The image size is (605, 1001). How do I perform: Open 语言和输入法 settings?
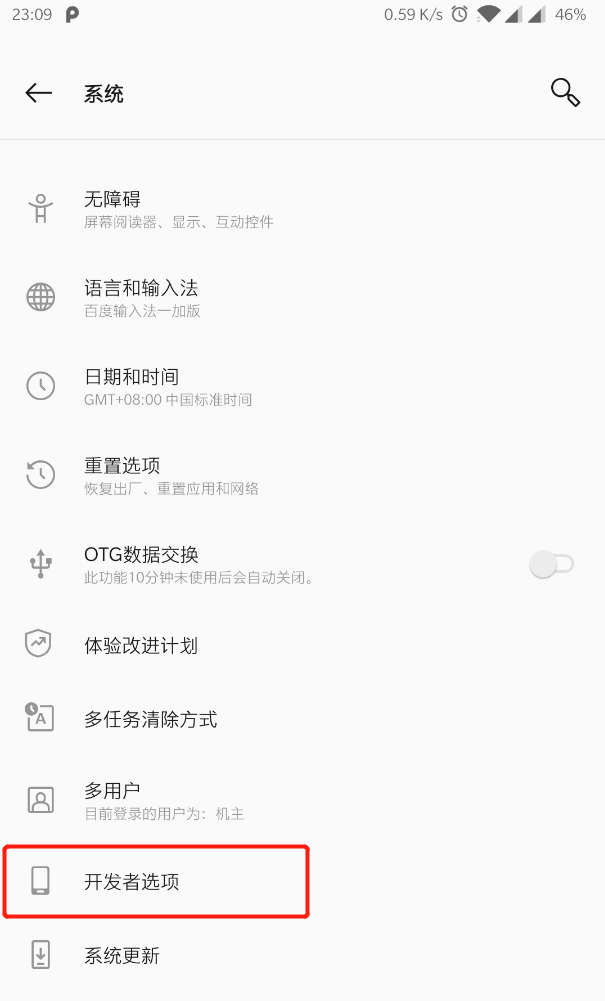pyautogui.click(x=302, y=297)
